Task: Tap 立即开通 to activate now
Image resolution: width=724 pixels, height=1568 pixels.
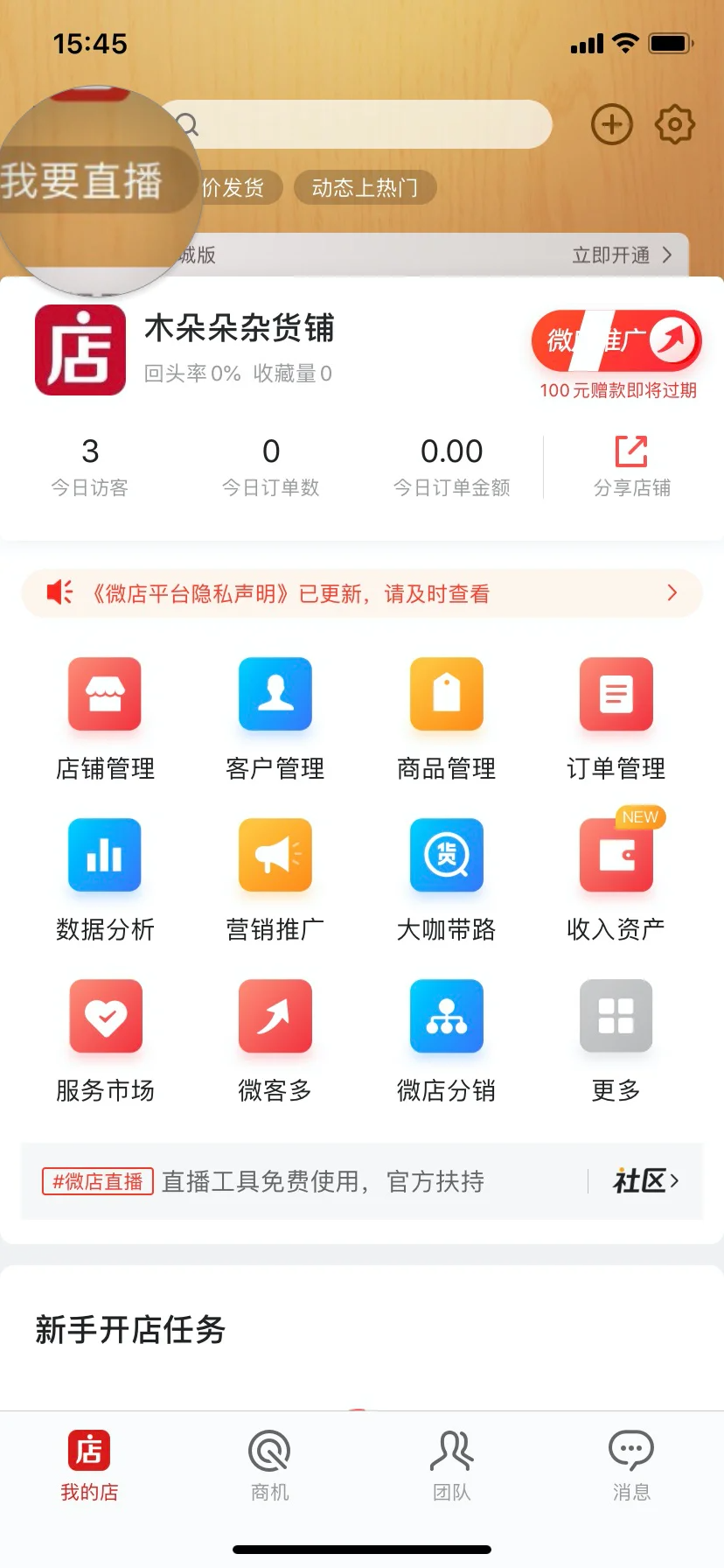Action: pos(622,255)
